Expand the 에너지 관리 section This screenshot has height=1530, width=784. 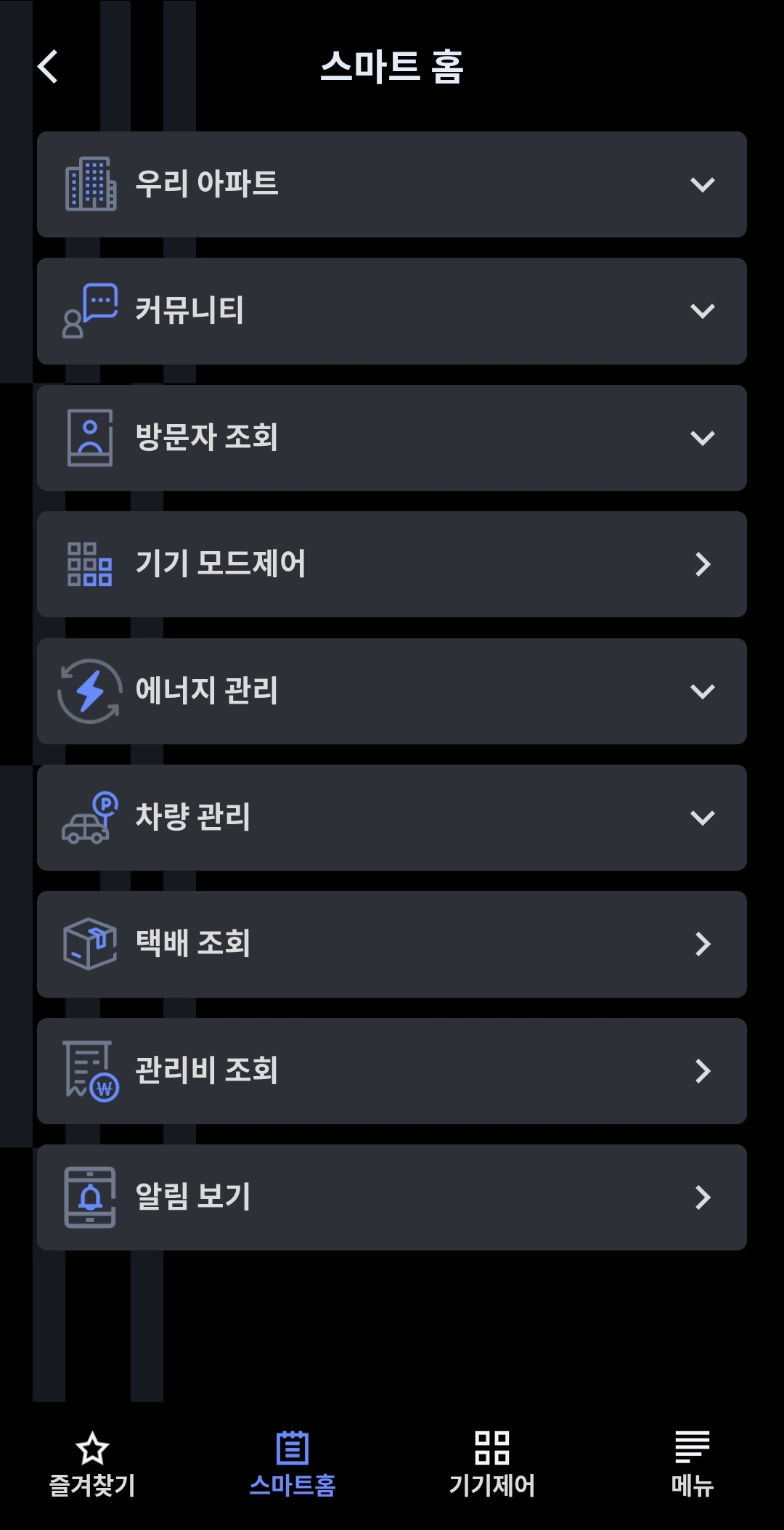tap(392, 691)
